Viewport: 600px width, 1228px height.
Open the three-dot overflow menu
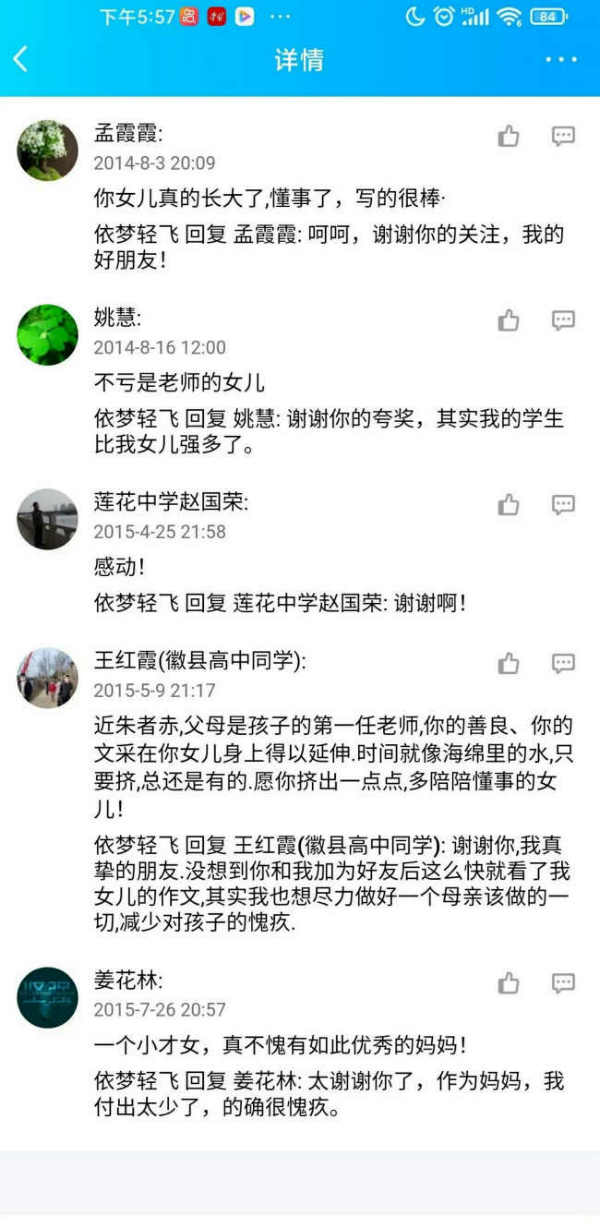(x=561, y=60)
